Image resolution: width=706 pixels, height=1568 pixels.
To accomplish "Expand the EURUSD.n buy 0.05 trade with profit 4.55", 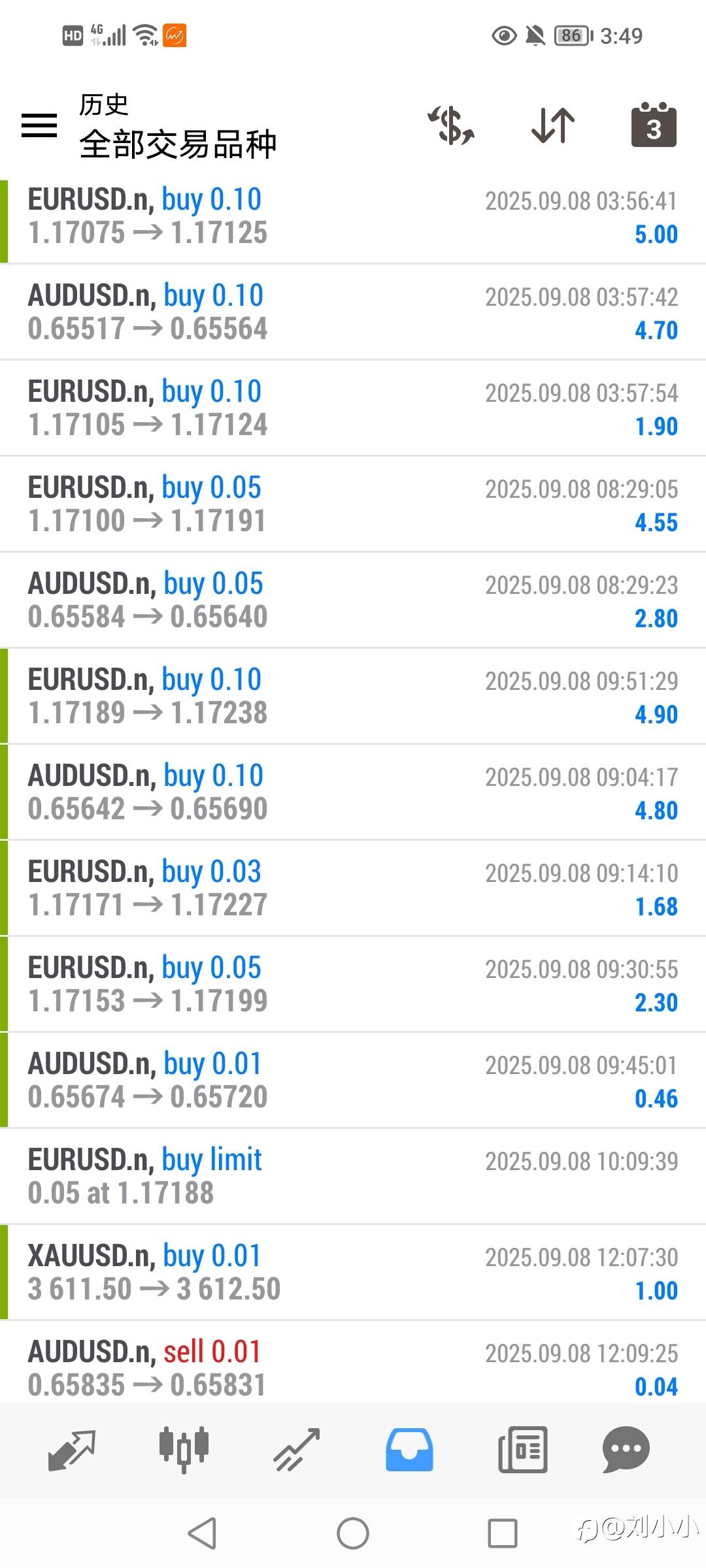I will (353, 504).
